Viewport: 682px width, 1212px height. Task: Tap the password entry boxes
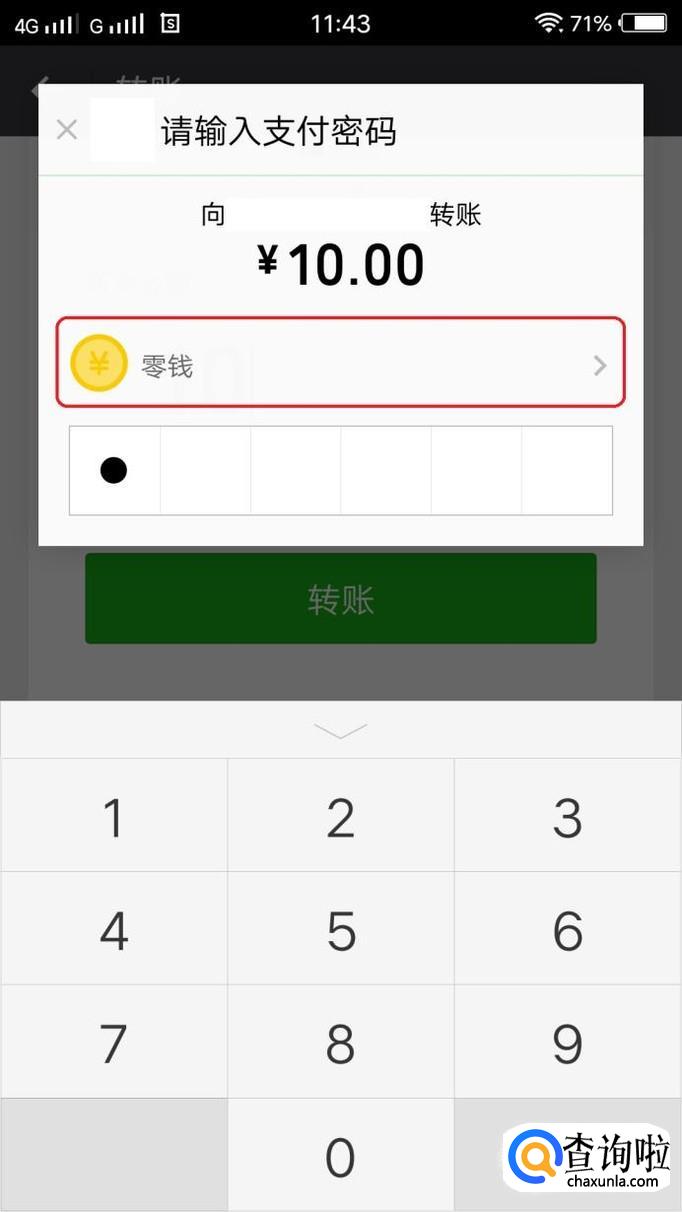coord(340,470)
